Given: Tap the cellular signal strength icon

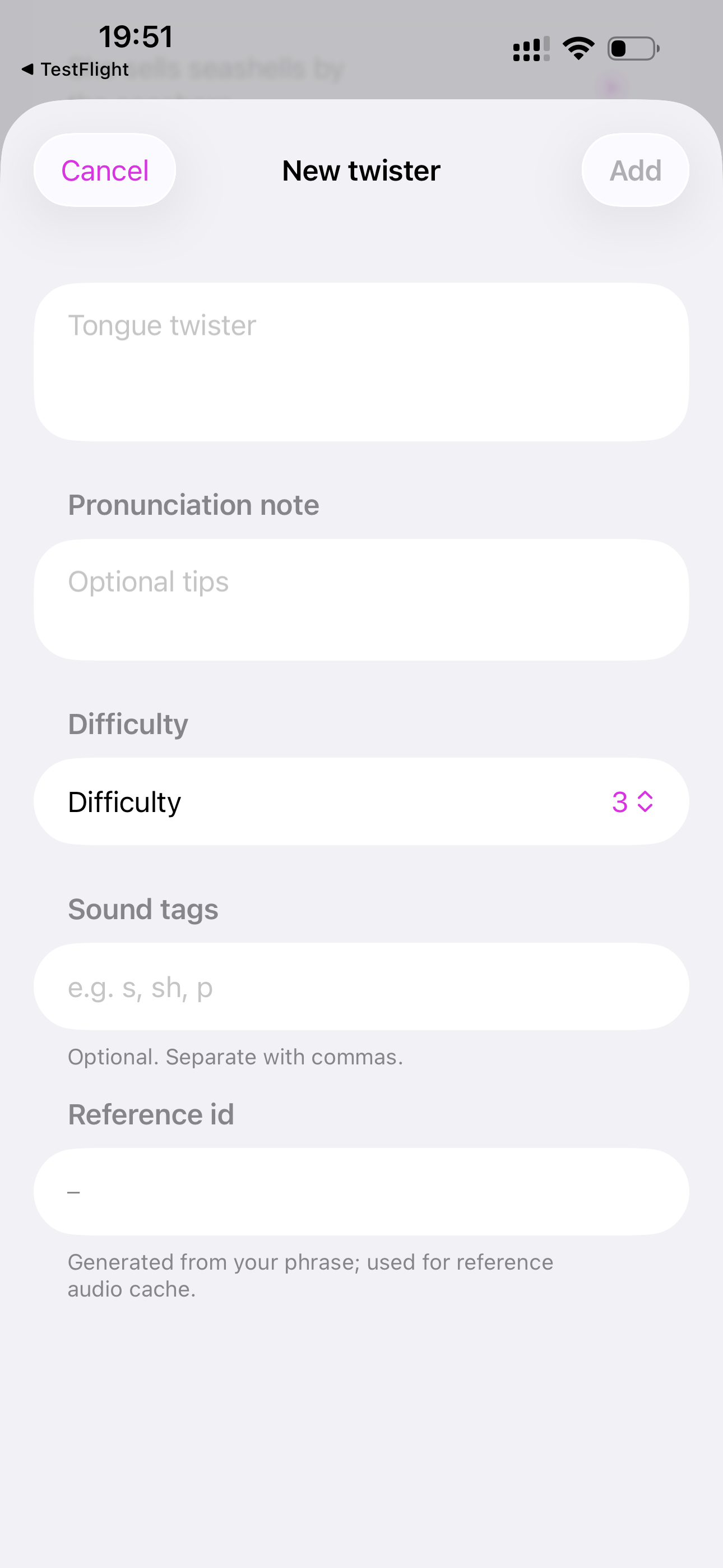Looking at the screenshot, I should pos(531,48).
